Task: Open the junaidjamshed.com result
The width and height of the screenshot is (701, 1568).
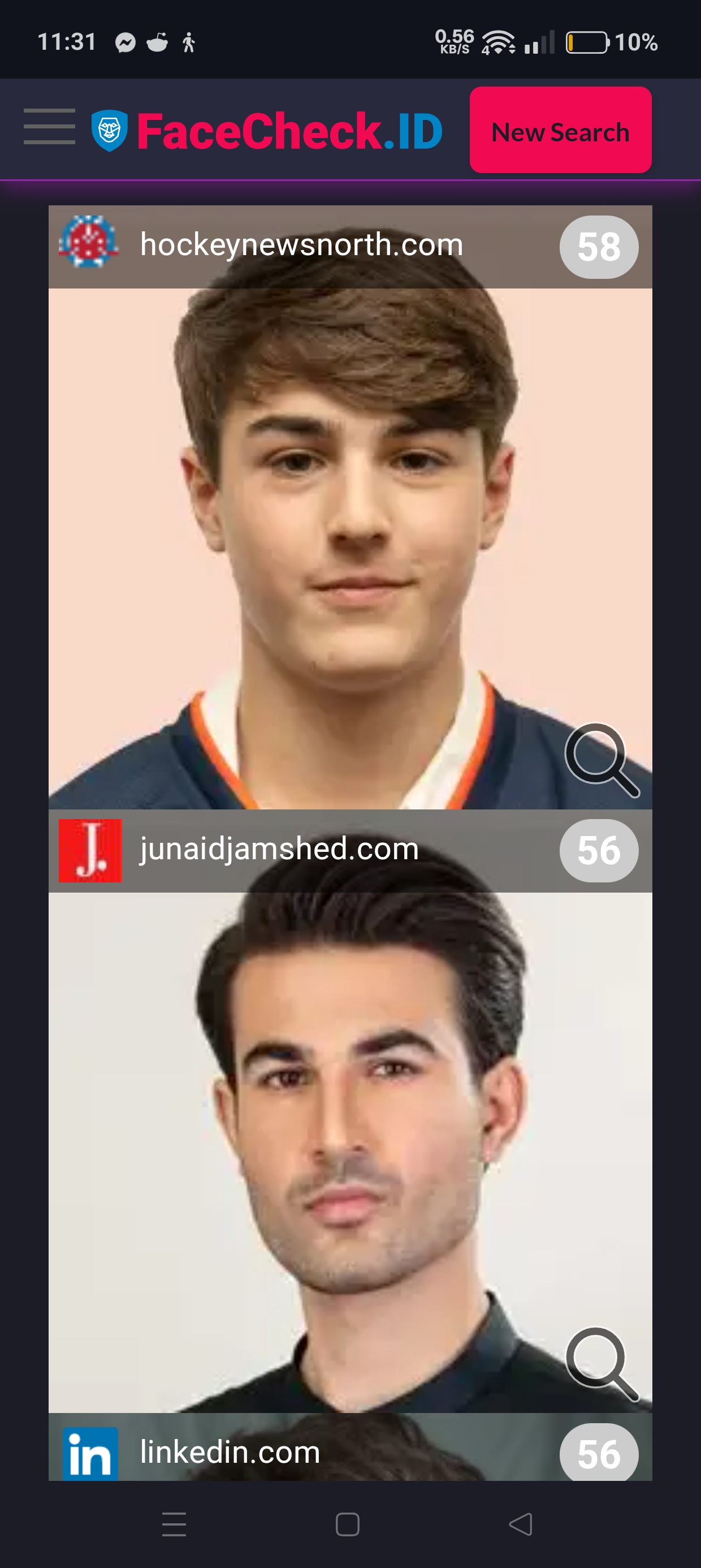Action: click(279, 849)
